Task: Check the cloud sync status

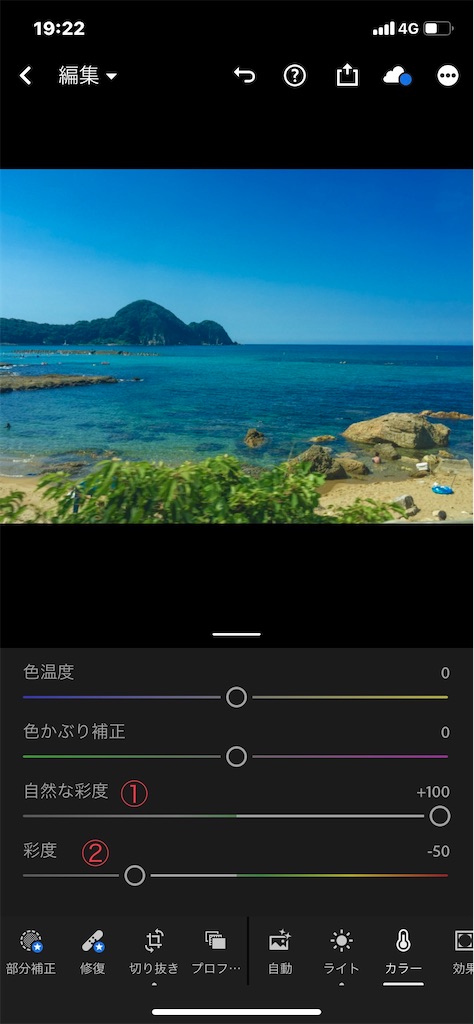Action: coord(397,76)
